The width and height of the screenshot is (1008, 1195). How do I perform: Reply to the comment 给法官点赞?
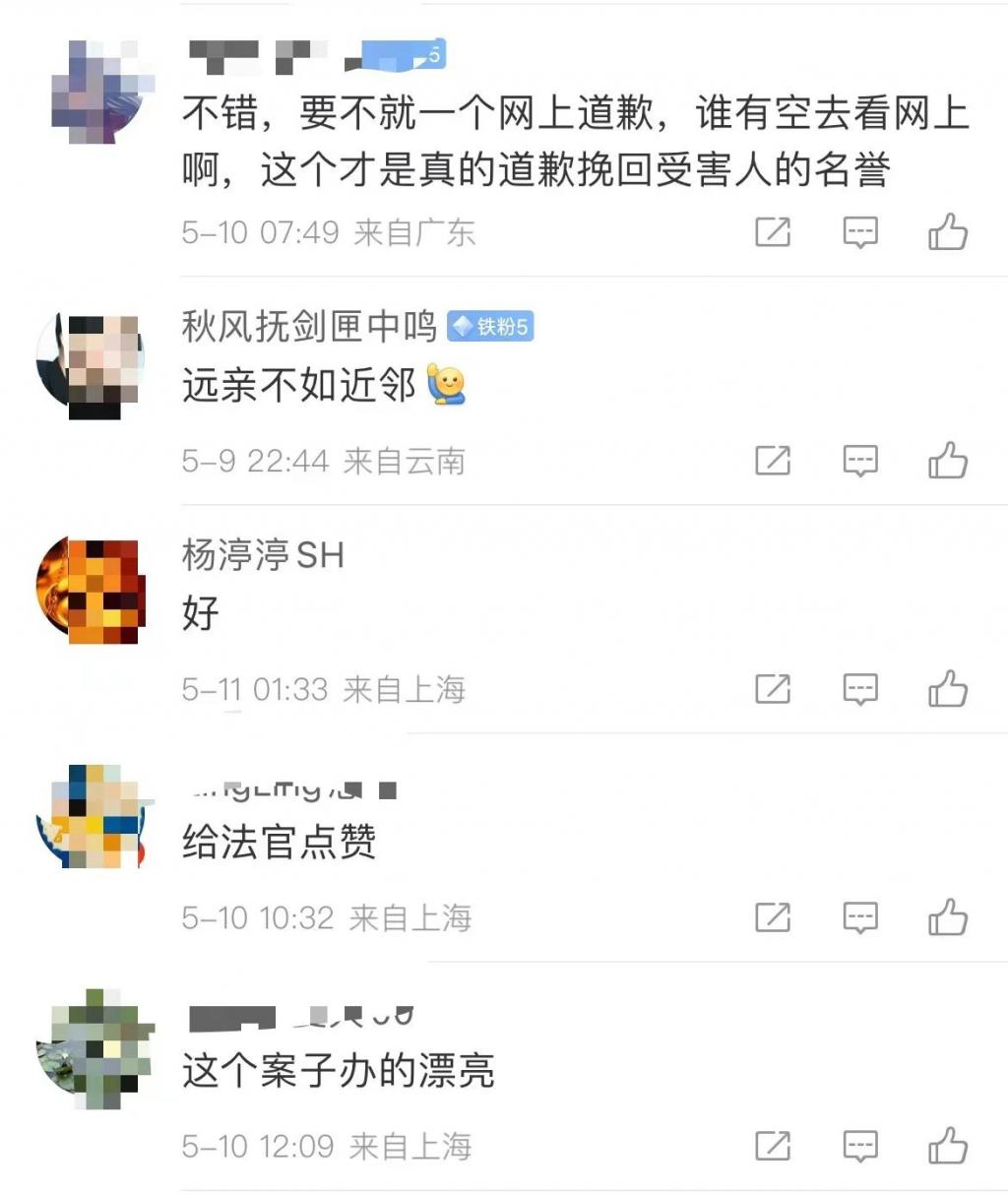pyautogui.click(x=860, y=917)
